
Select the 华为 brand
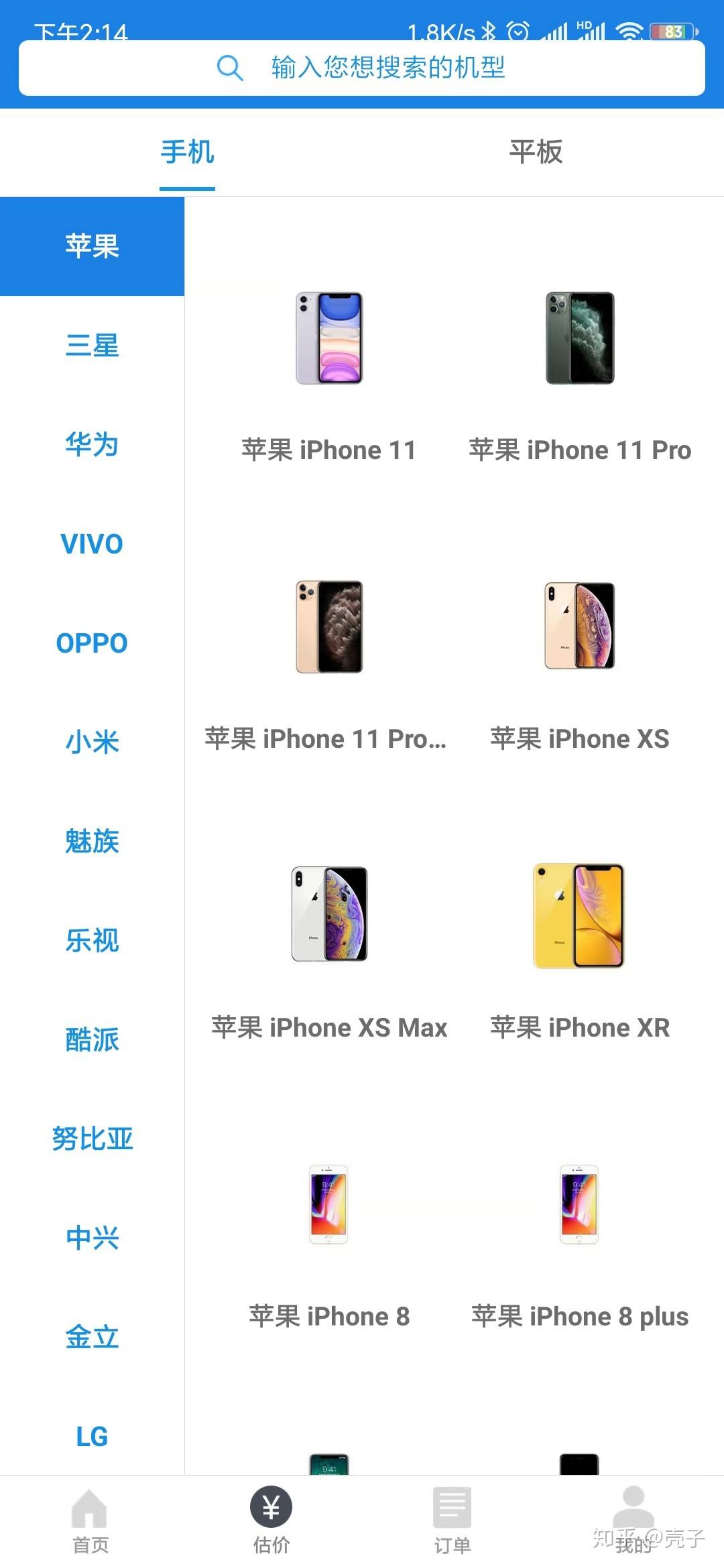(x=92, y=445)
